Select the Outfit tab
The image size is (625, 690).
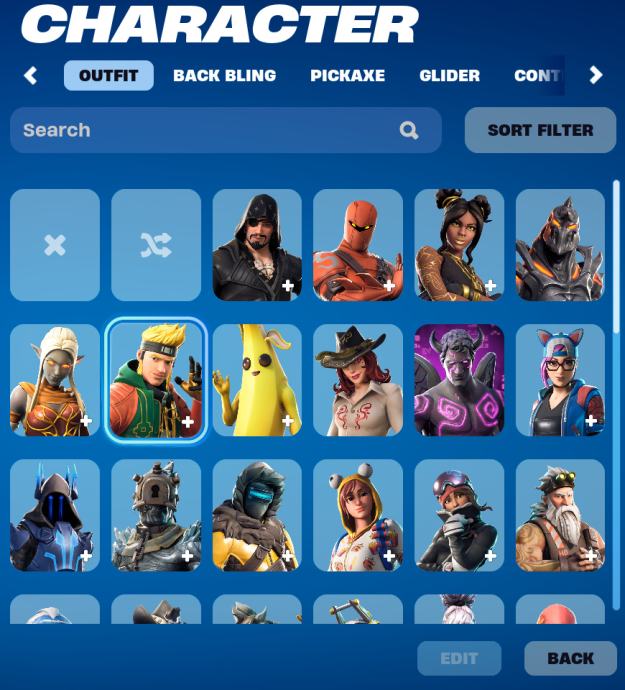[x=109, y=75]
